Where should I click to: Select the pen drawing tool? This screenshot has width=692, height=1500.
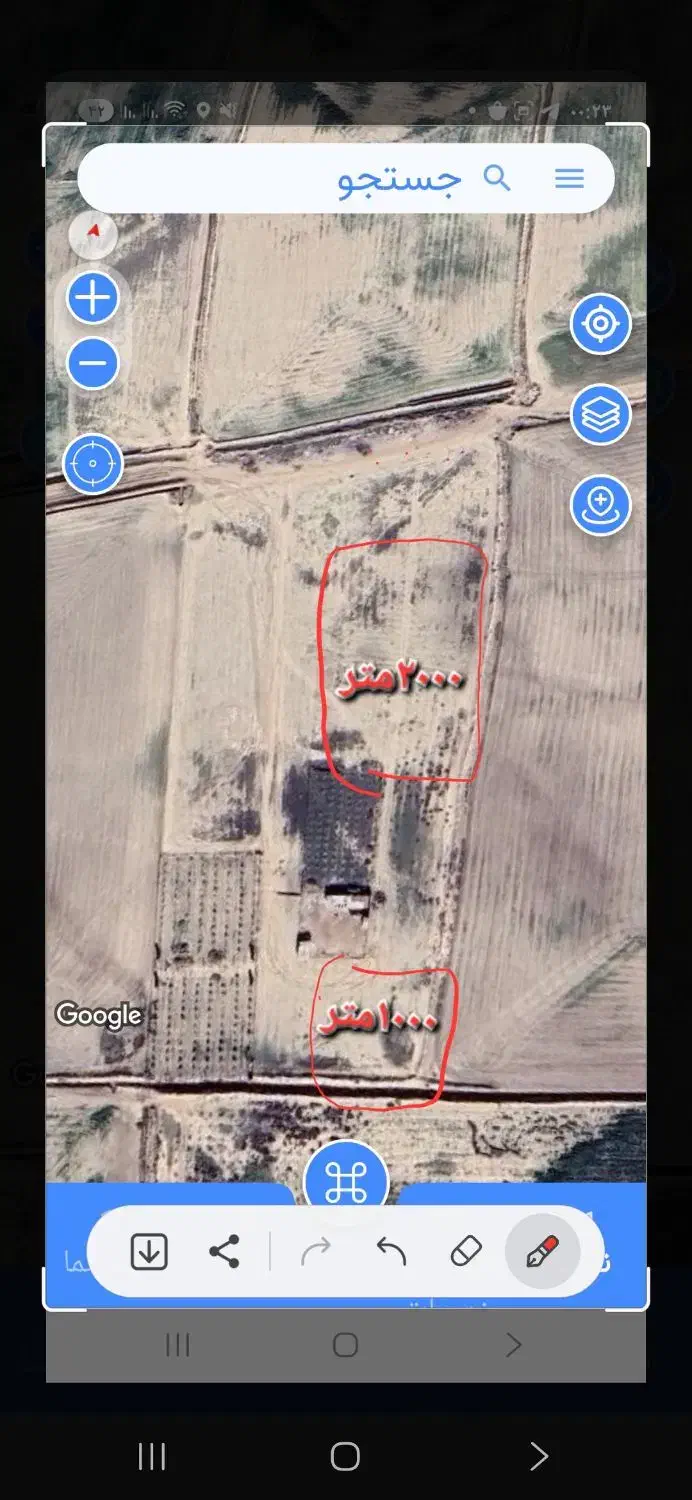tap(541, 1251)
